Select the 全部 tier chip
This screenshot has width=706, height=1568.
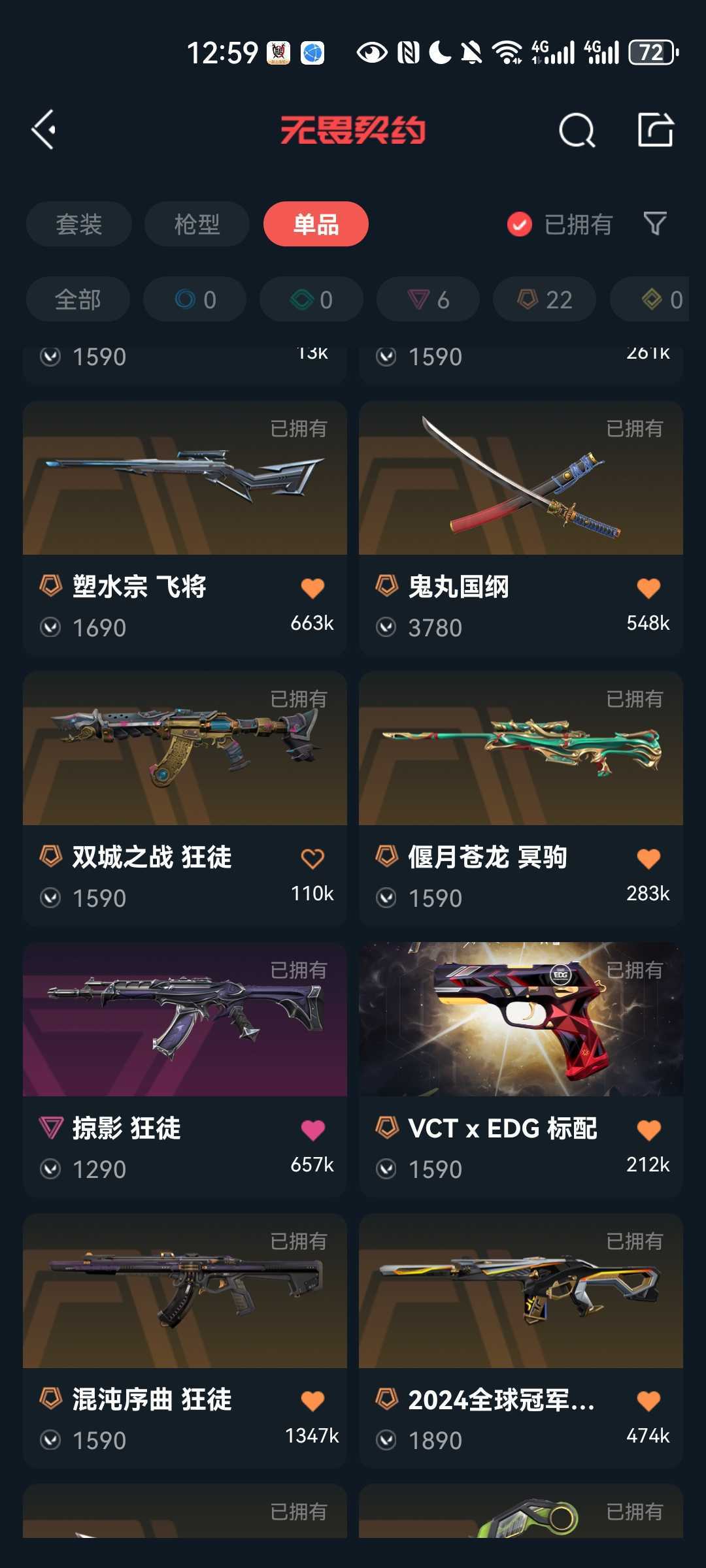click(x=78, y=299)
